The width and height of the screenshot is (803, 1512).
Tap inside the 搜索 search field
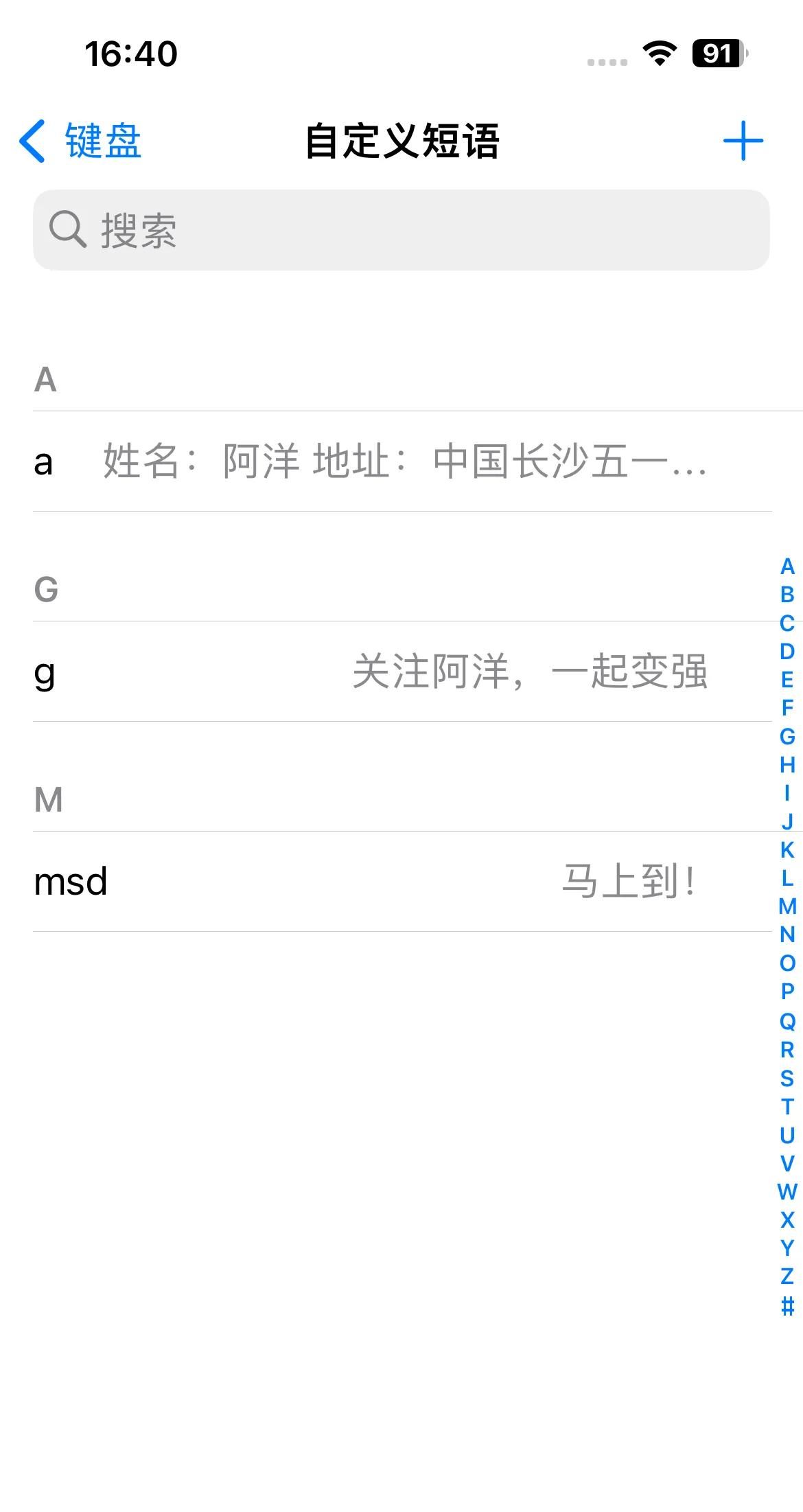401,231
